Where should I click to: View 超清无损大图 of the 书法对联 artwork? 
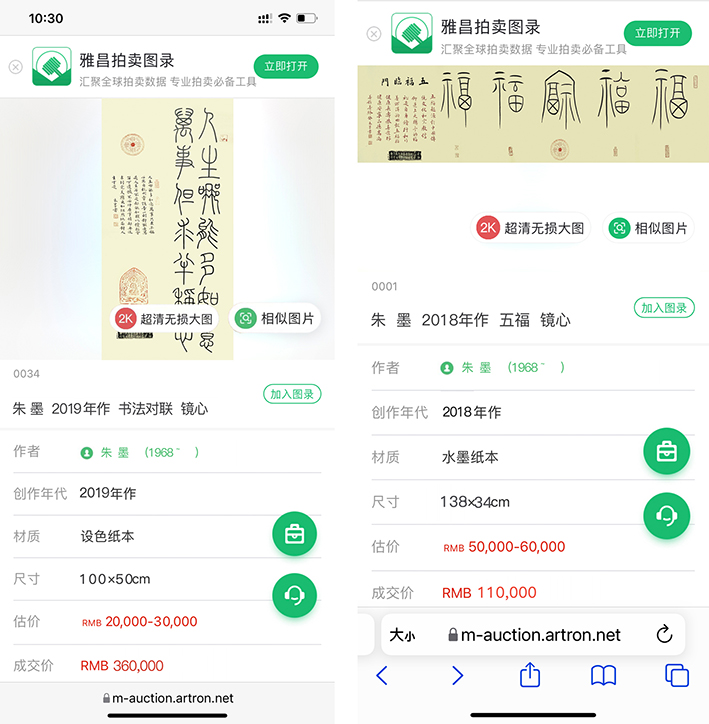tap(167, 319)
